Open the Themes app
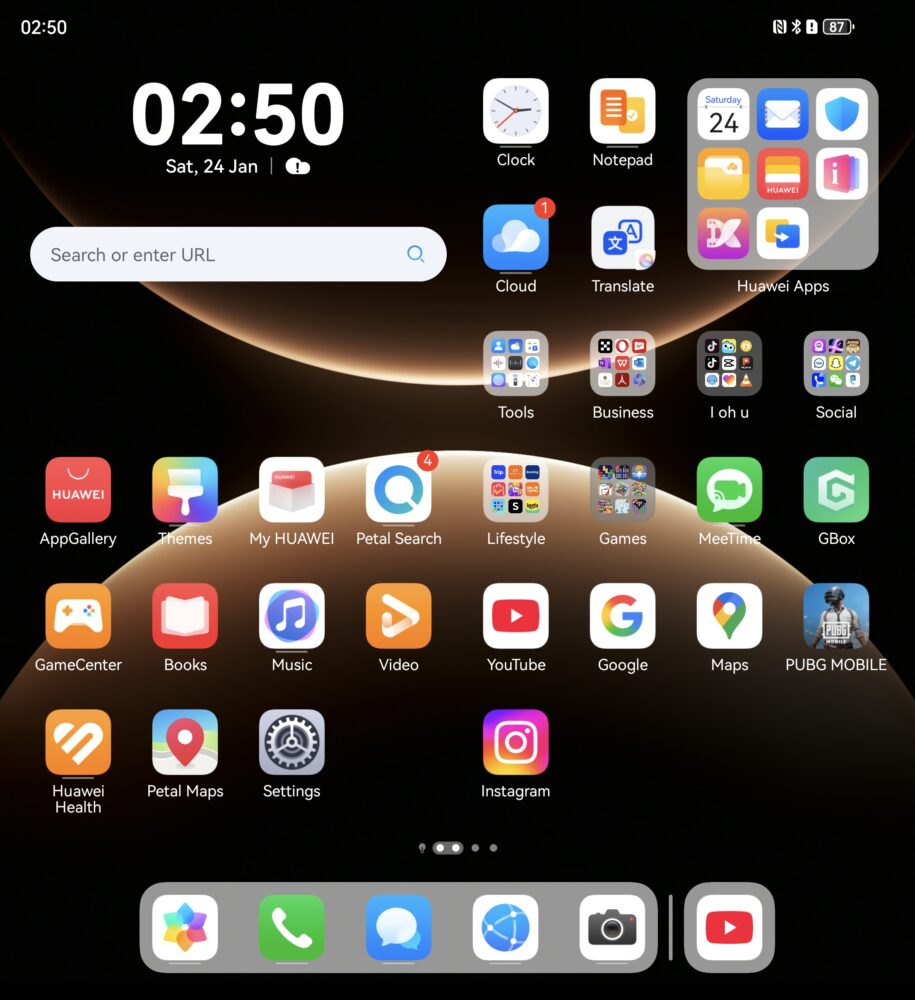The width and height of the screenshot is (915, 1000). tap(185, 490)
